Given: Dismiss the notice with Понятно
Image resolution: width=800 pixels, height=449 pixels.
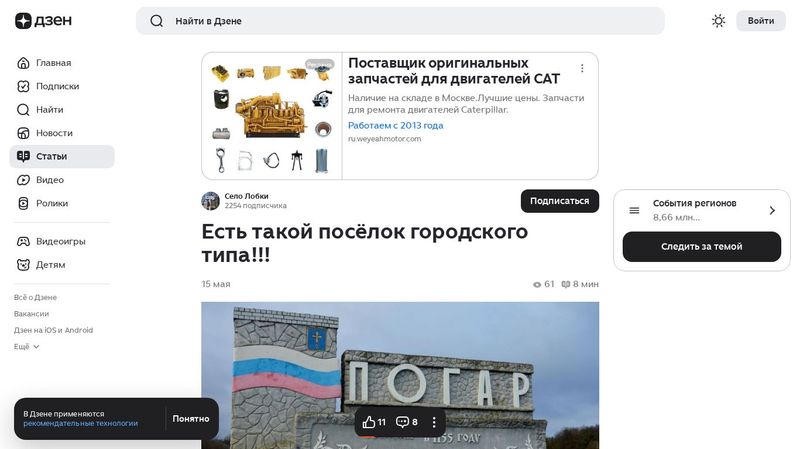Looking at the screenshot, I should click(190, 419).
